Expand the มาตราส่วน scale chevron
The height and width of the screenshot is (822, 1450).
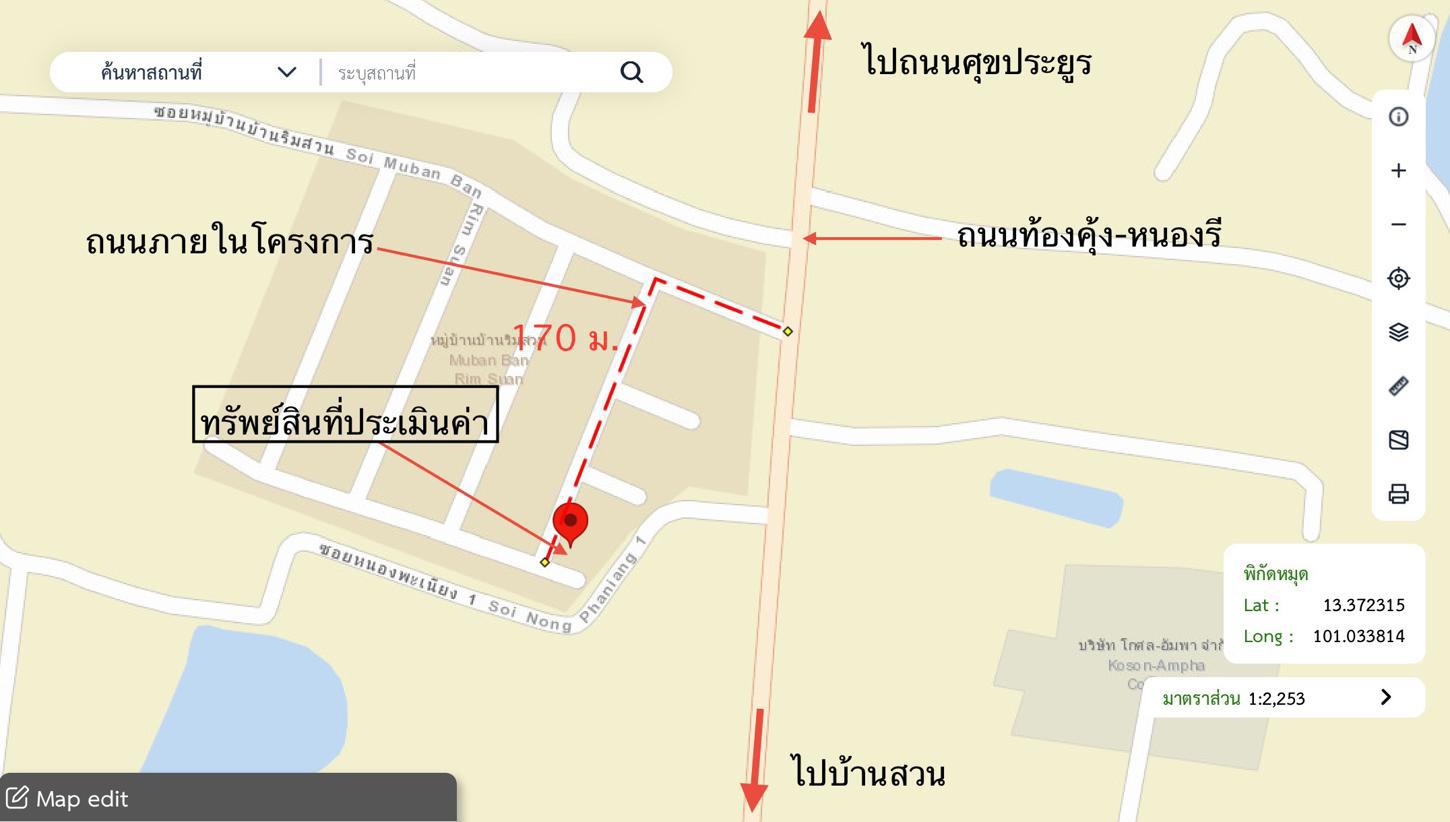click(x=1385, y=697)
